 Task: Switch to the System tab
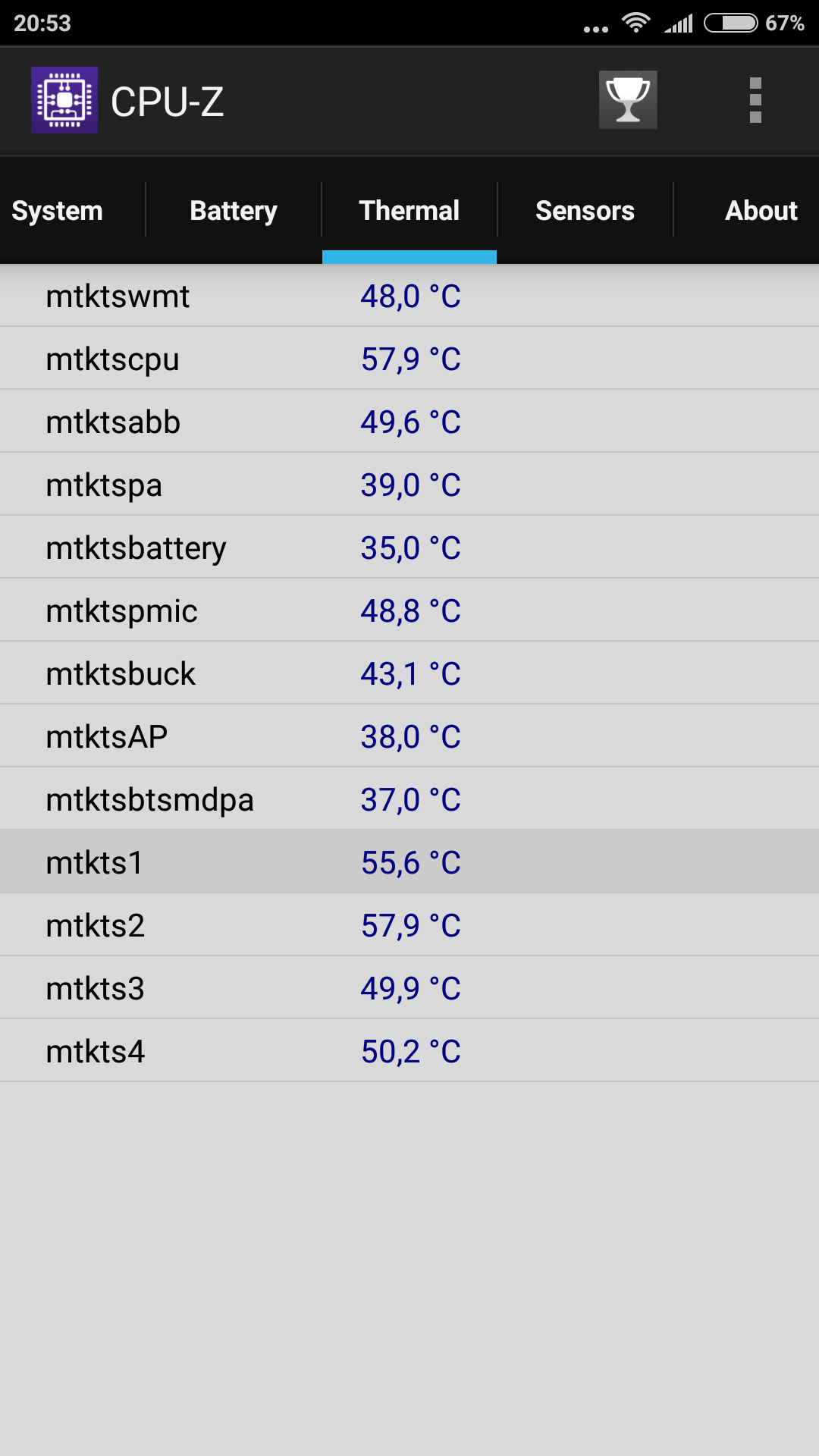tap(58, 211)
